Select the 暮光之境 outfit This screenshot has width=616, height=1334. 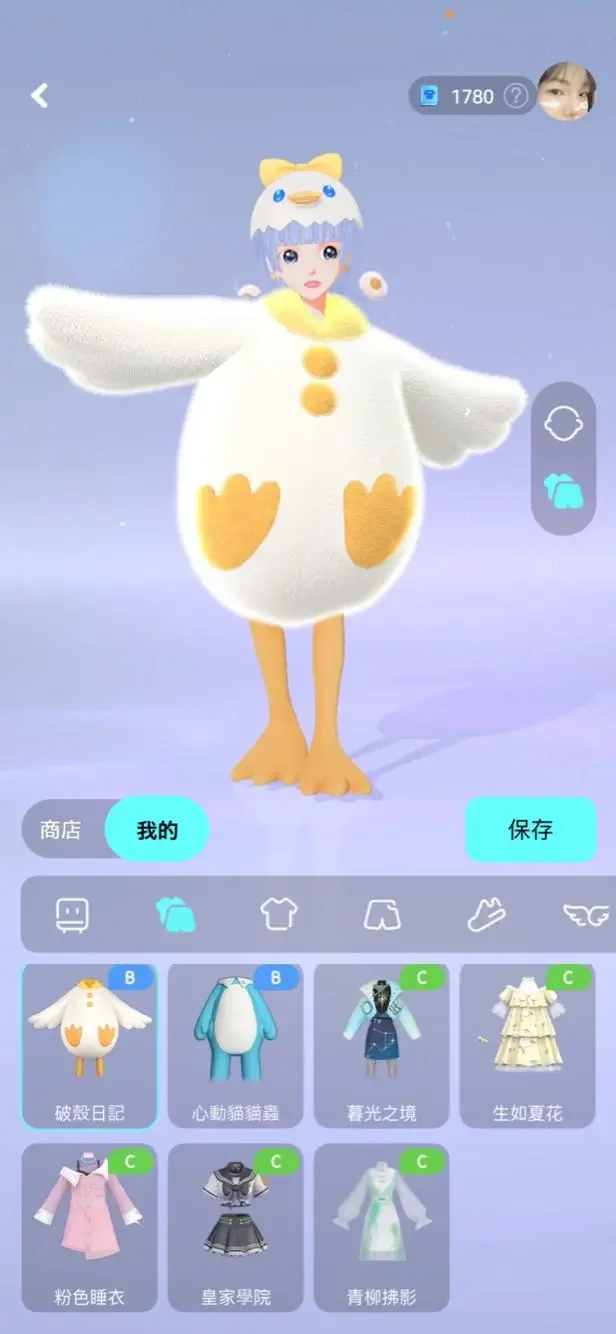pyautogui.click(x=381, y=1045)
